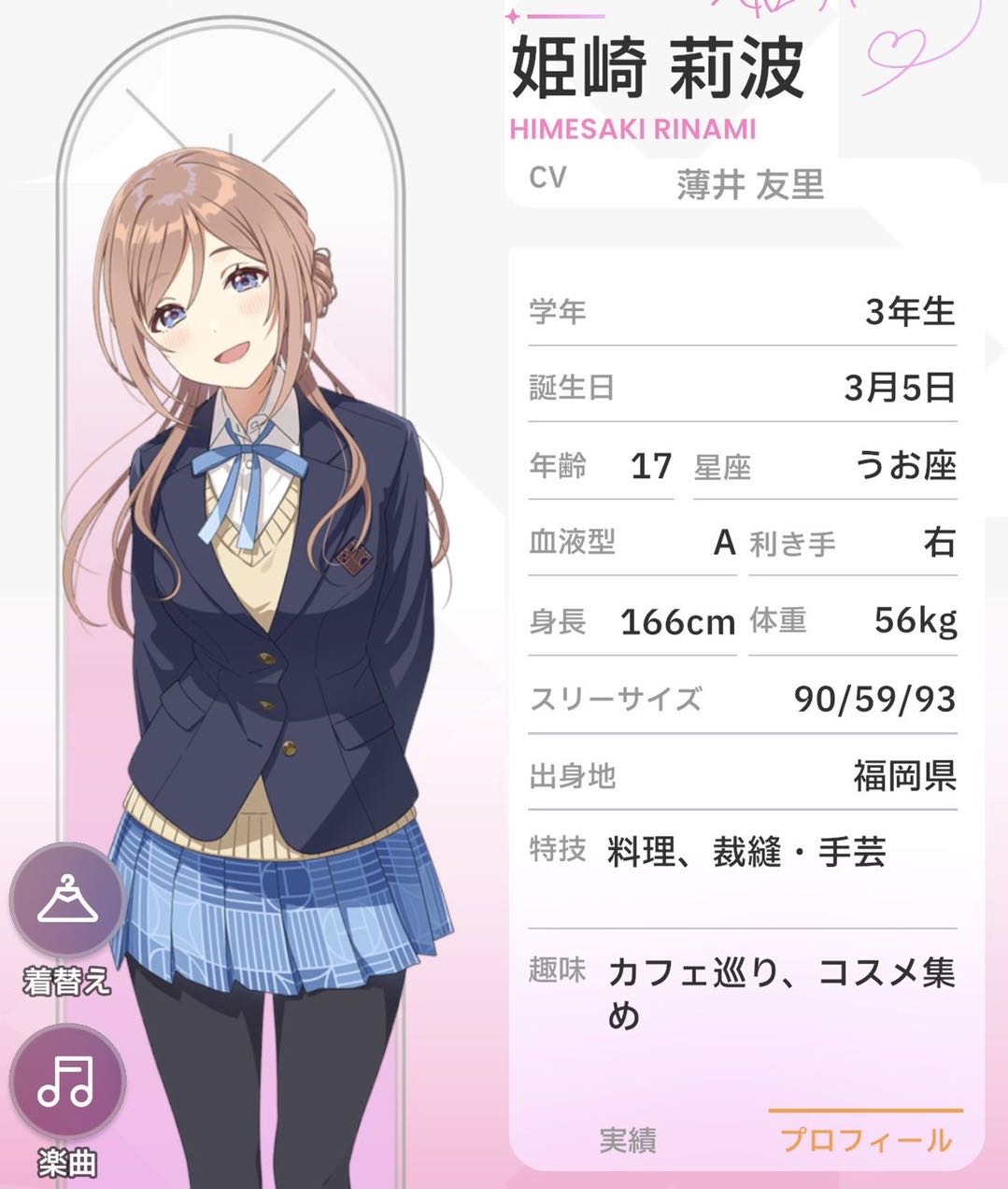Image resolution: width=1008 pixels, height=1189 pixels.
Task: Select the プロフィール tab
Action: click(866, 1140)
